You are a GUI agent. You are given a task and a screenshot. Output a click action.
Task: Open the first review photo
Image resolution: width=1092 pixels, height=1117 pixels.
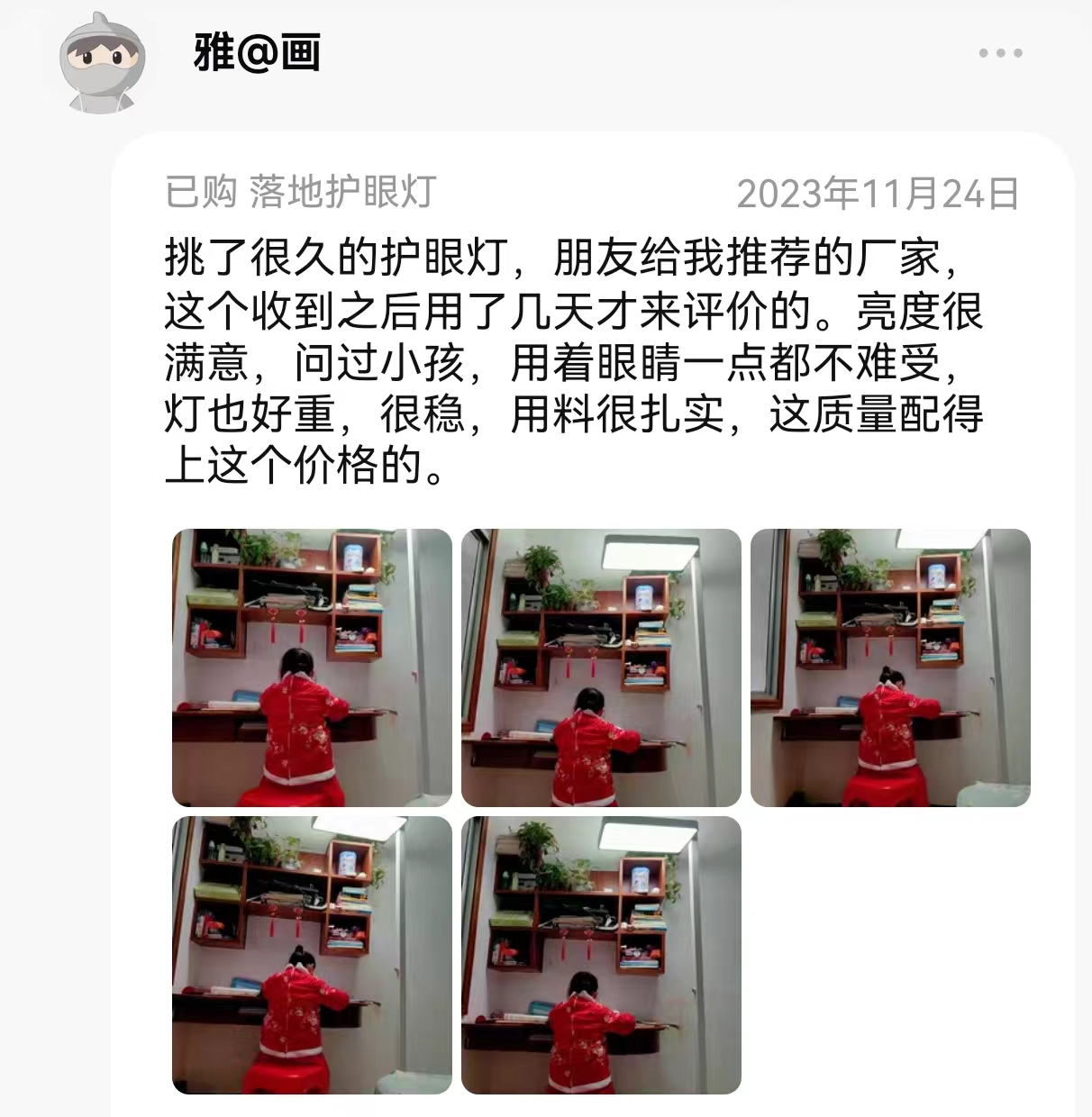(x=312, y=667)
